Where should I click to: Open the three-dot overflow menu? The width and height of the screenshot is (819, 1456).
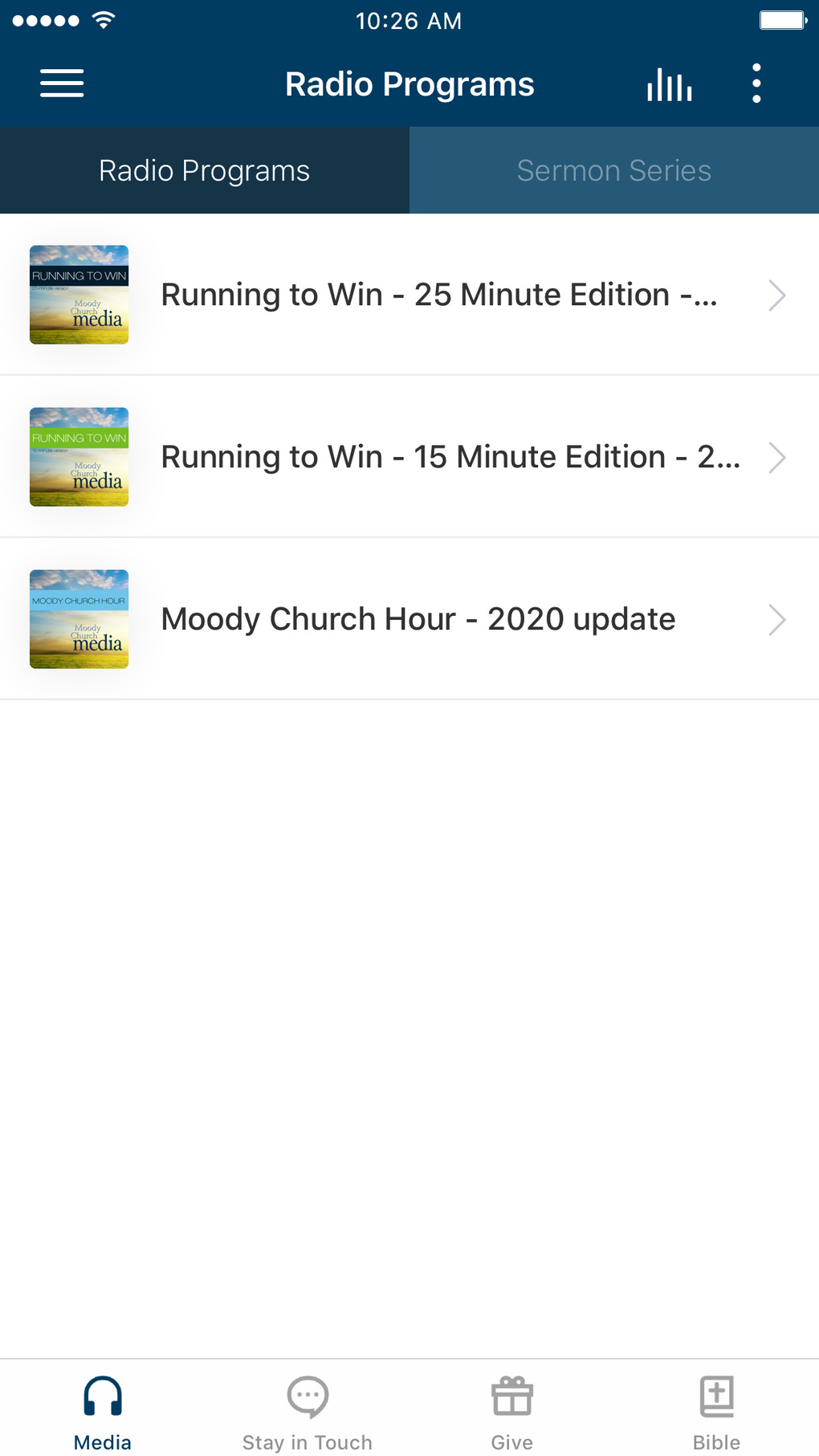pyautogui.click(x=756, y=84)
